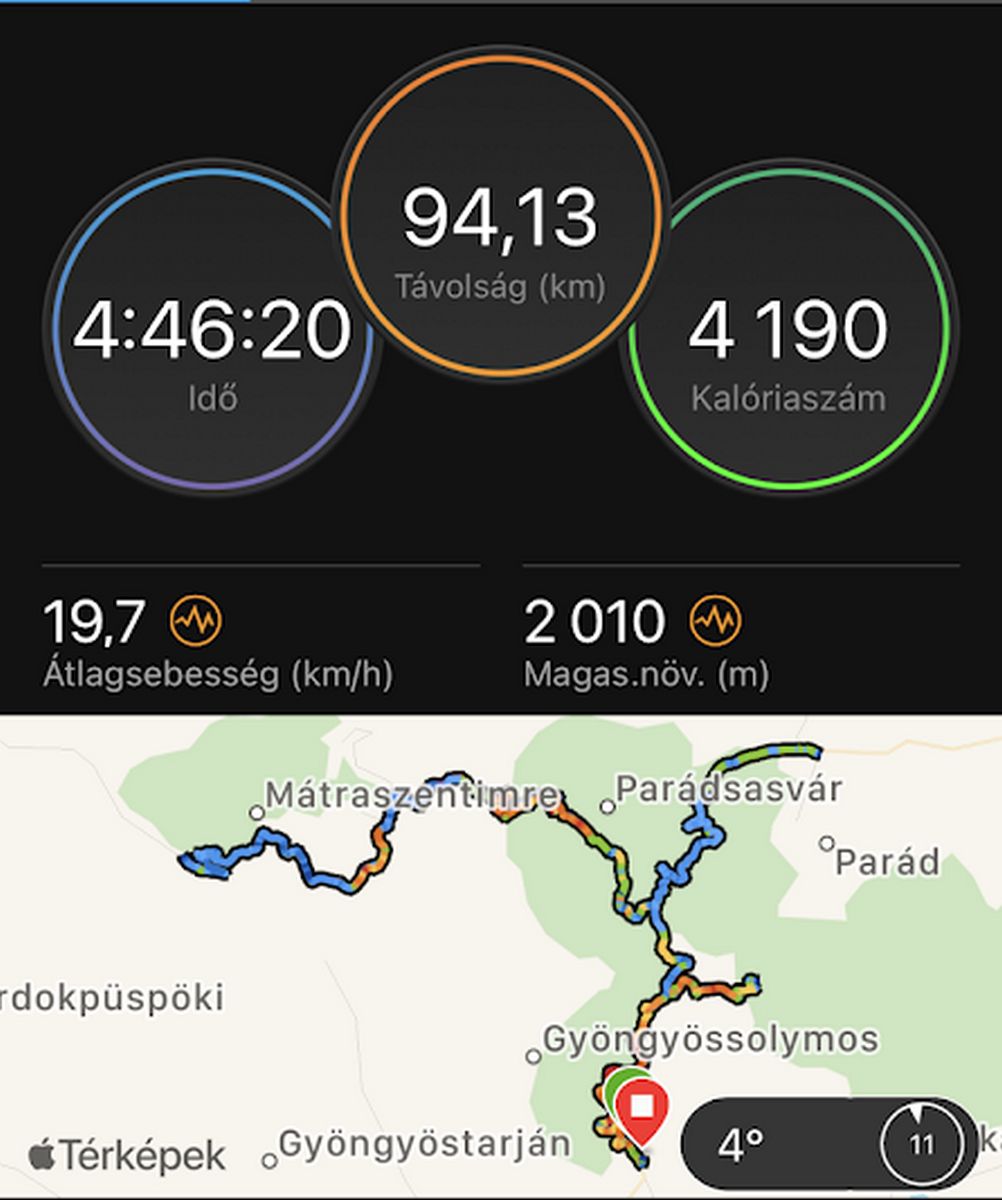This screenshot has width=1002, height=1200.
Task: Open the chart icon beside Magas.növ.
Action: coord(716,622)
